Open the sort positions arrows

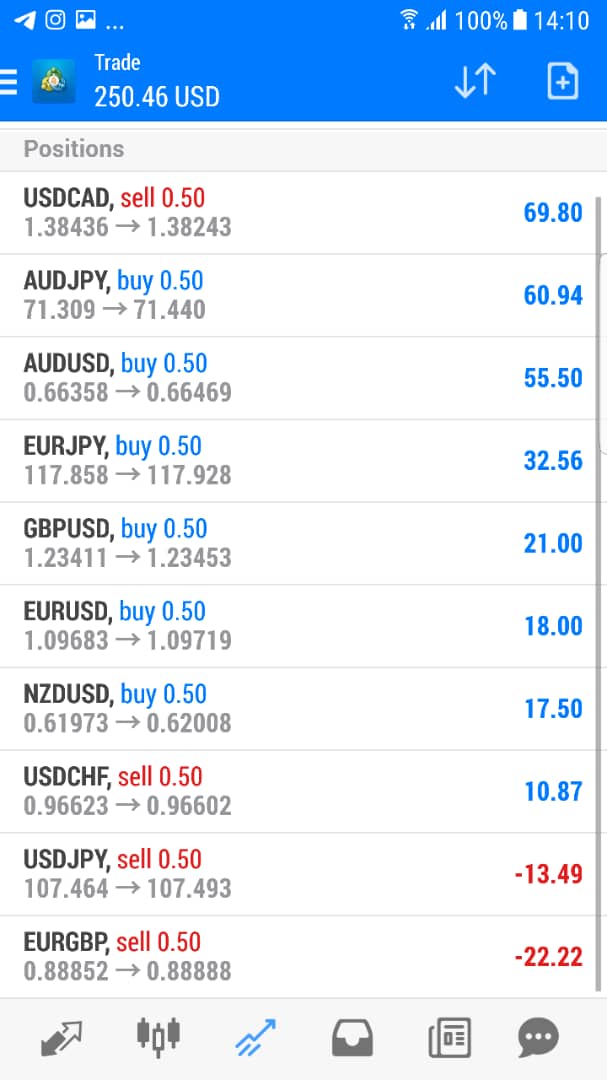tap(475, 81)
